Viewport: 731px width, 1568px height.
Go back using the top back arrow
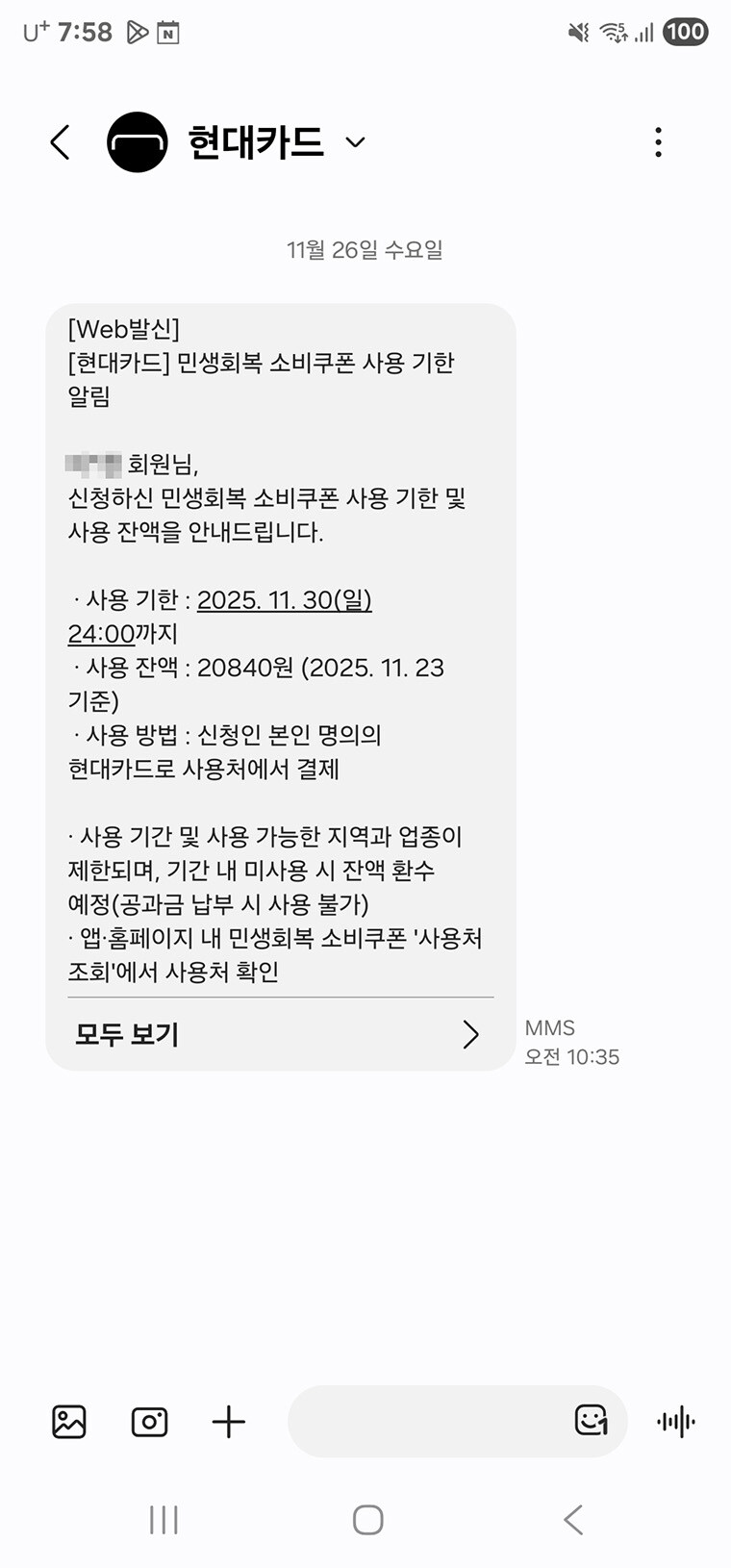point(60,140)
